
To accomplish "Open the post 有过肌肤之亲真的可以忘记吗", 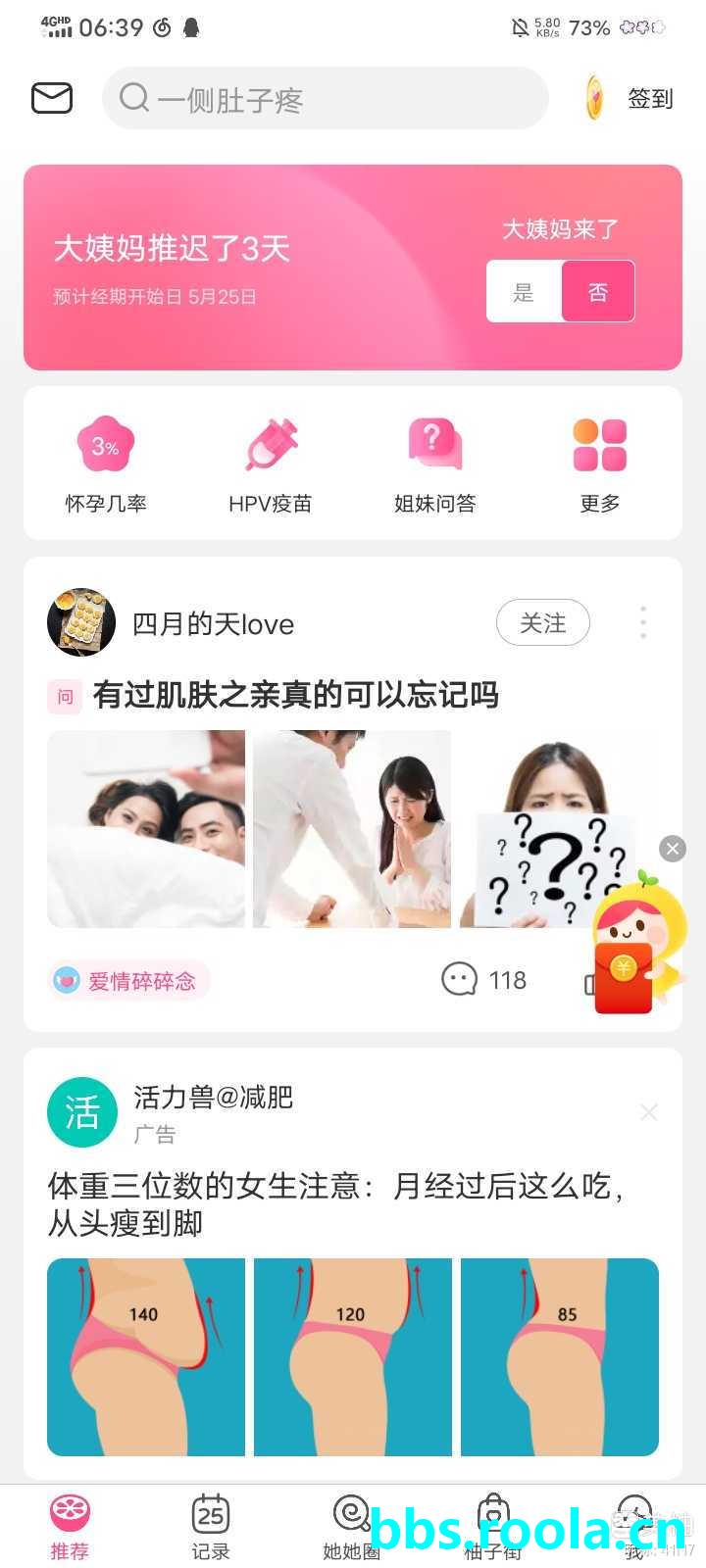I will 295,695.
